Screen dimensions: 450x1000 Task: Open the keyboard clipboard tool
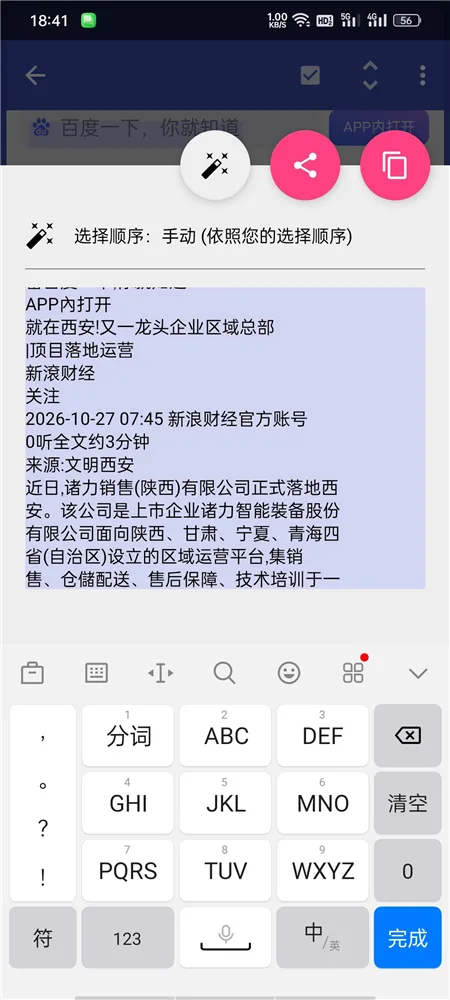click(33, 673)
